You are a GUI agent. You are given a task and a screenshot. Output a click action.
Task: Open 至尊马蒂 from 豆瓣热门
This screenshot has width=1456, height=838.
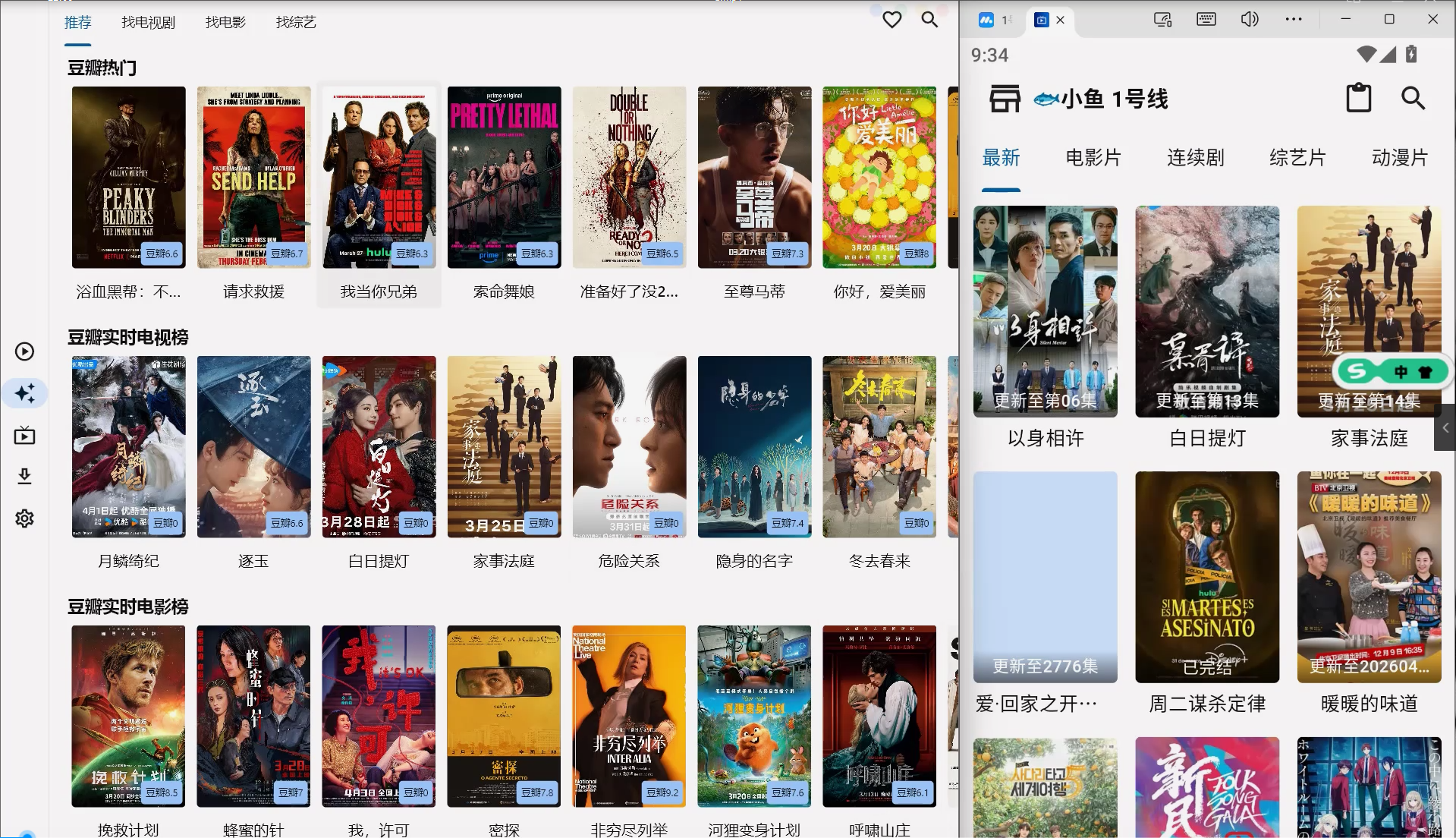tap(754, 178)
